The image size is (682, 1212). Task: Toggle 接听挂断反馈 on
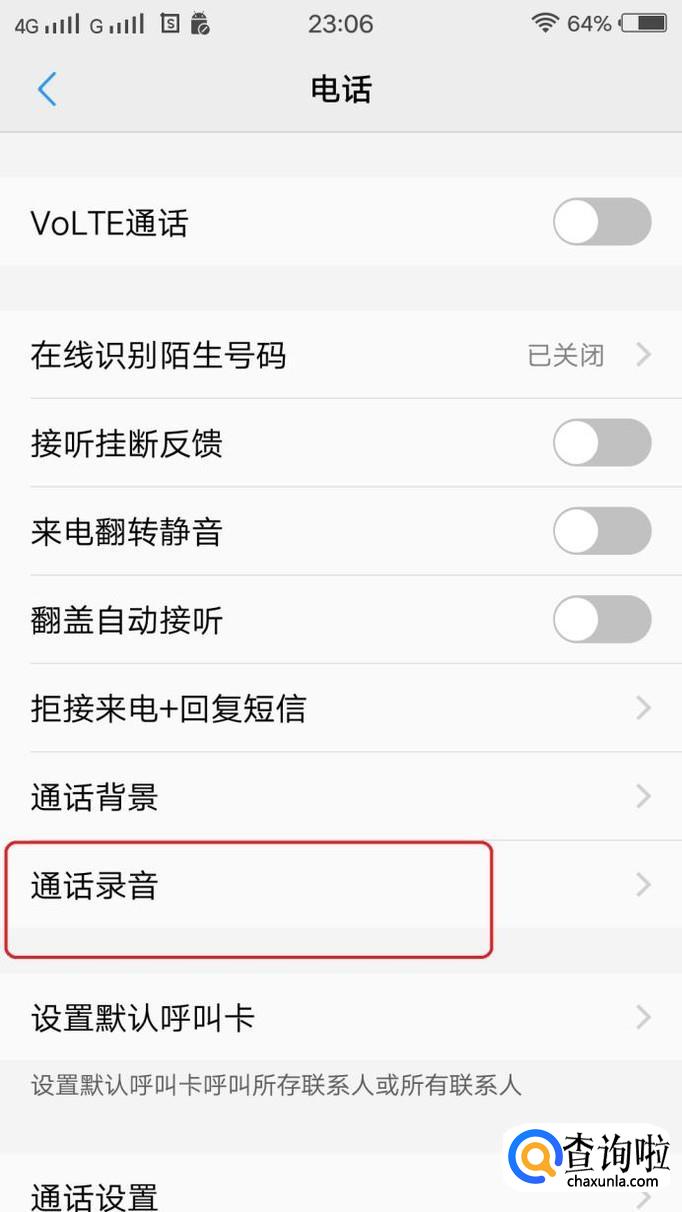tap(602, 443)
